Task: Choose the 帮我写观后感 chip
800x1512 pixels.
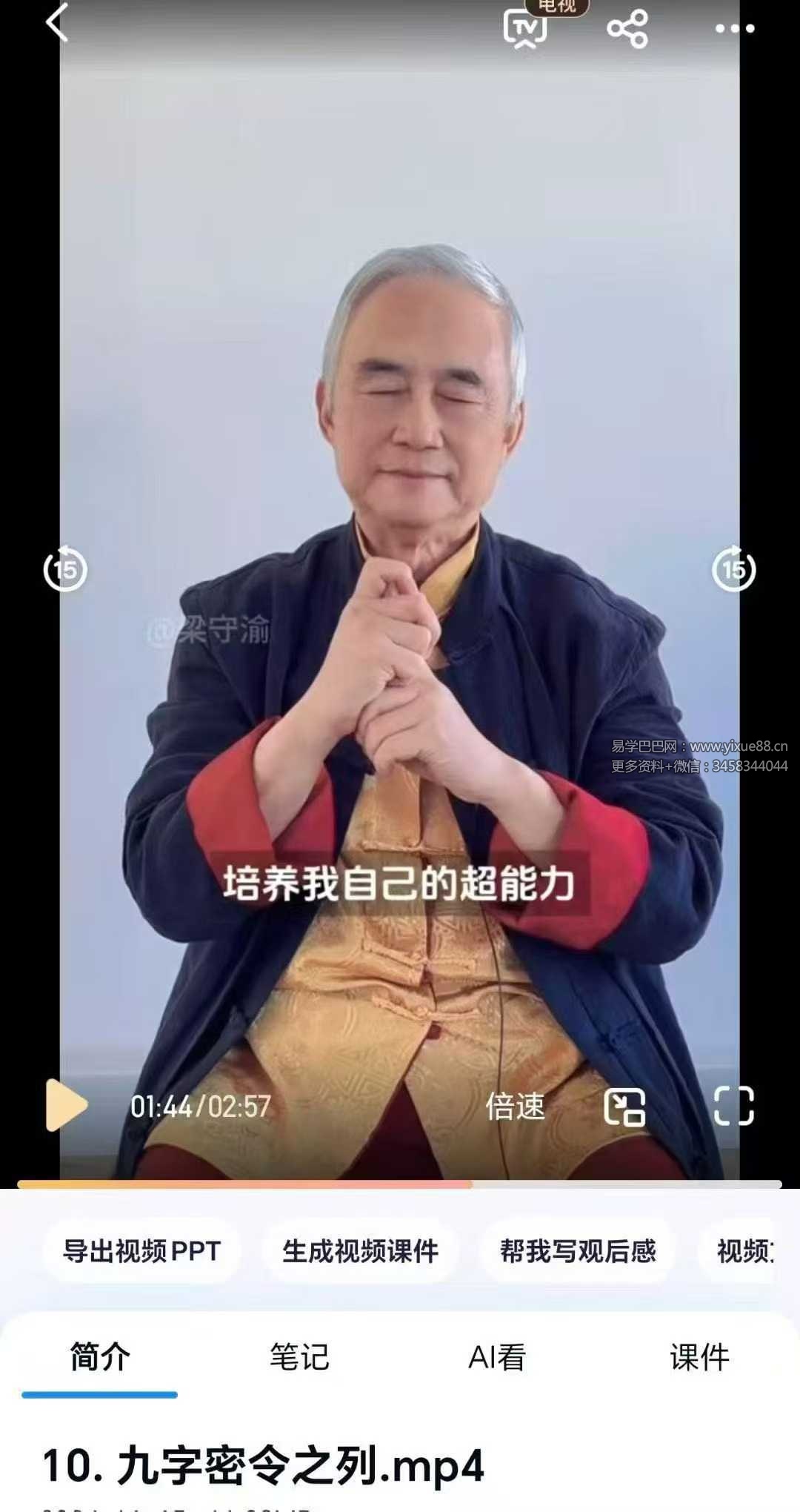Action: point(578,1251)
